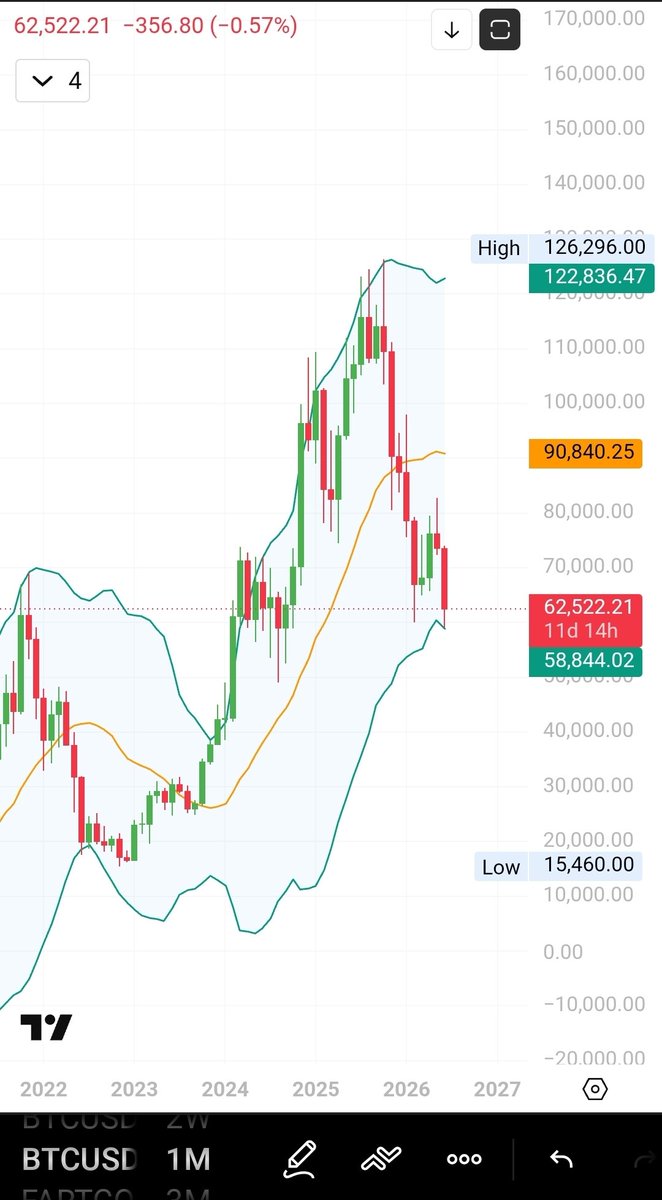Open the three-dot more options menu
662x1200 pixels.
click(464, 1159)
